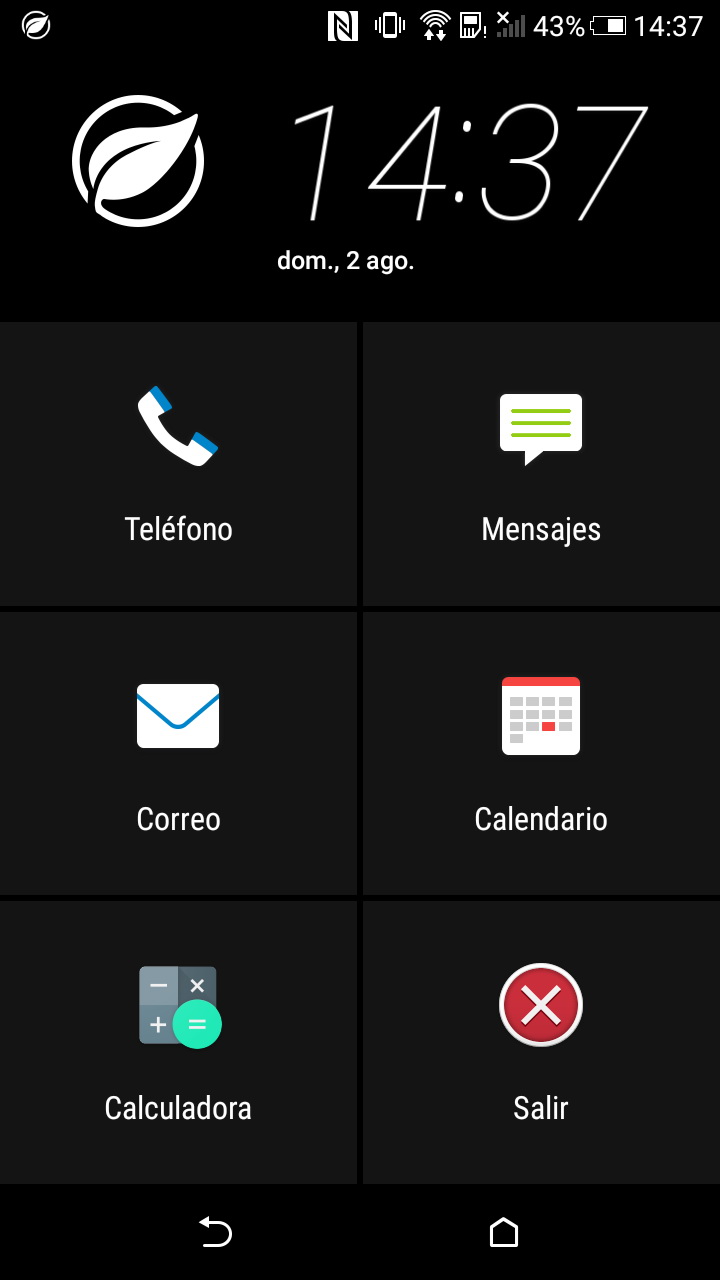Open the Teléfono app
Image resolution: width=720 pixels, height=1280 pixels.
pyautogui.click(x=178, y=464)
